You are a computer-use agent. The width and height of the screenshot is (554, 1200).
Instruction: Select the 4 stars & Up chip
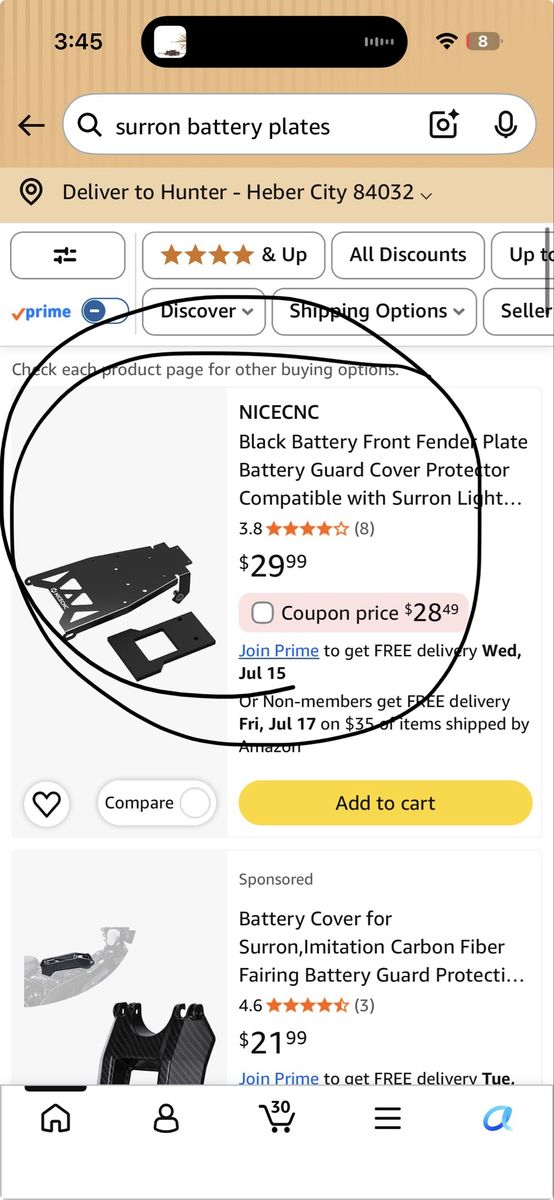[x=234, y=255]
